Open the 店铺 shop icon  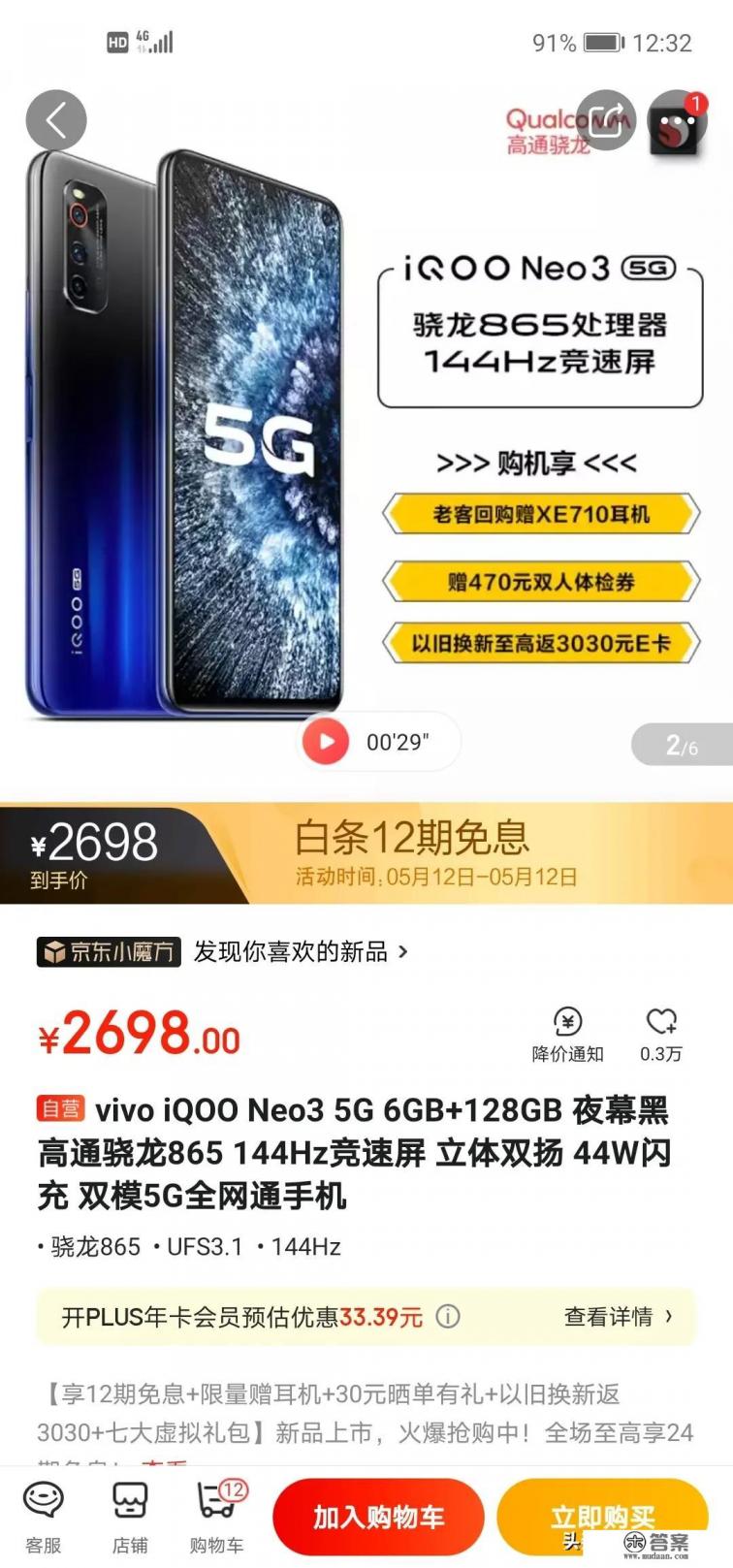[132, 1510]
